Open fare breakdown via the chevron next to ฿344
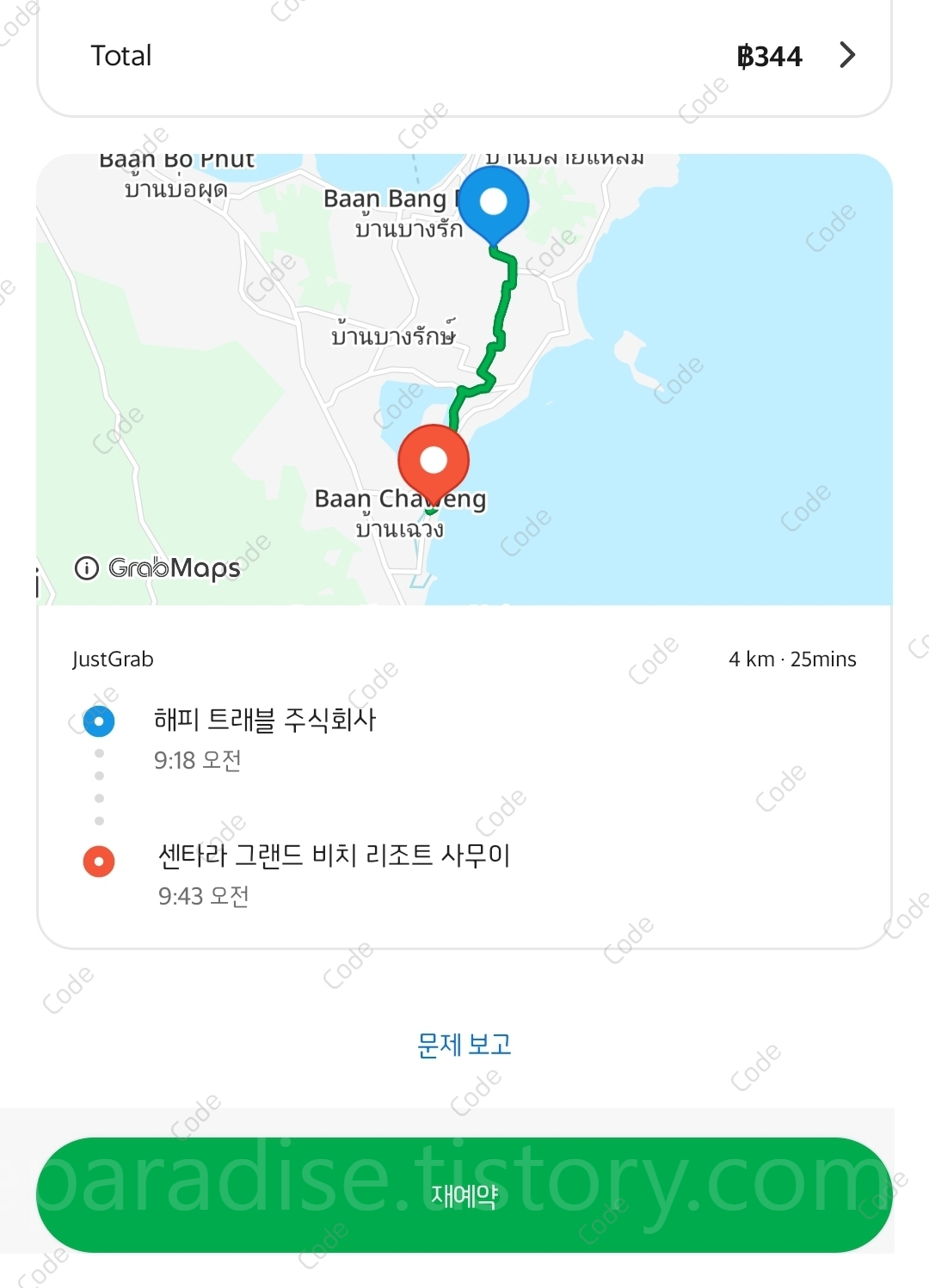929x1288 pixels. click(847, 54)
